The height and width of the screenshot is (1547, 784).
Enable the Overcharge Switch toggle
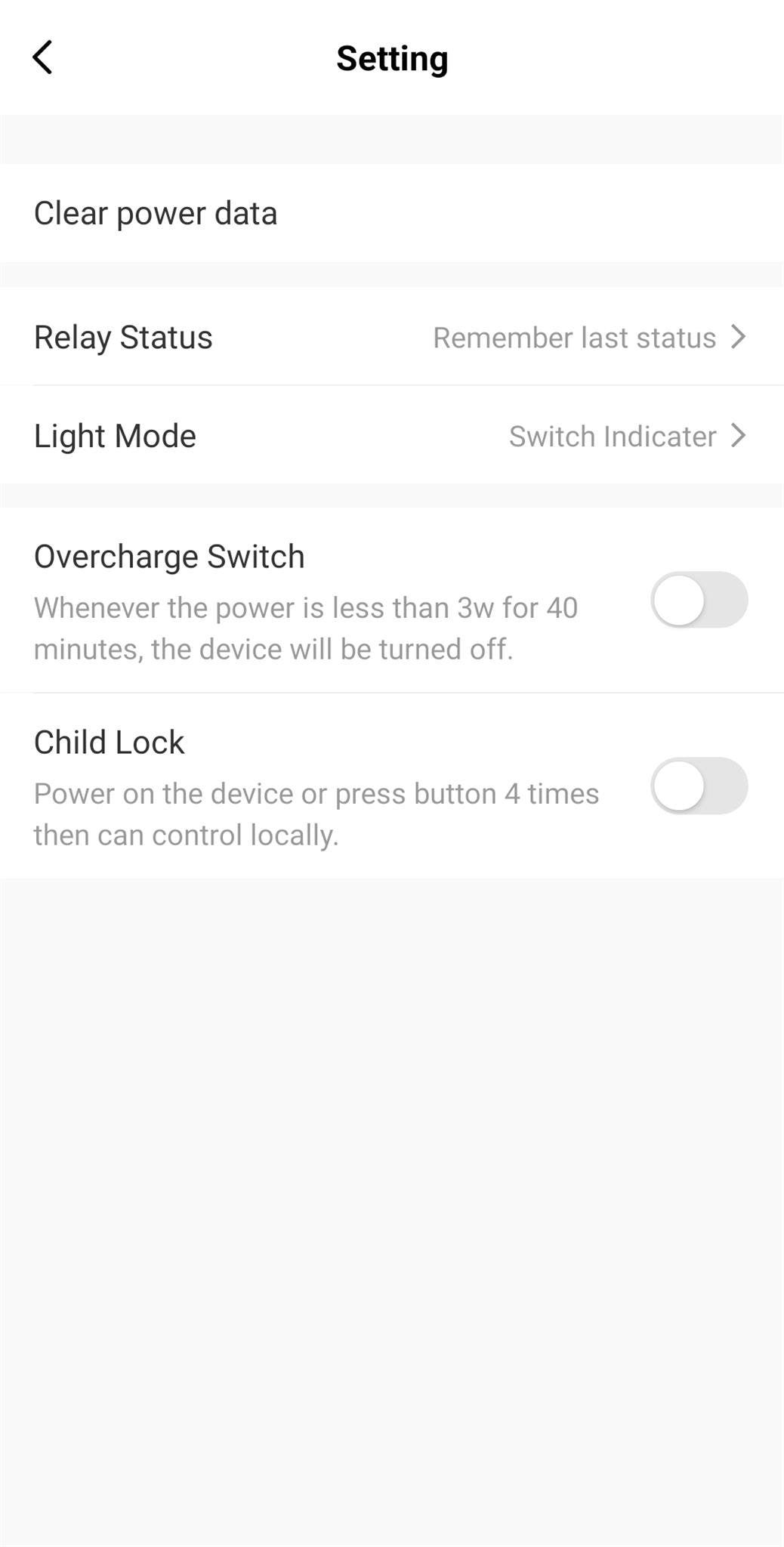(x=699, y=600)
